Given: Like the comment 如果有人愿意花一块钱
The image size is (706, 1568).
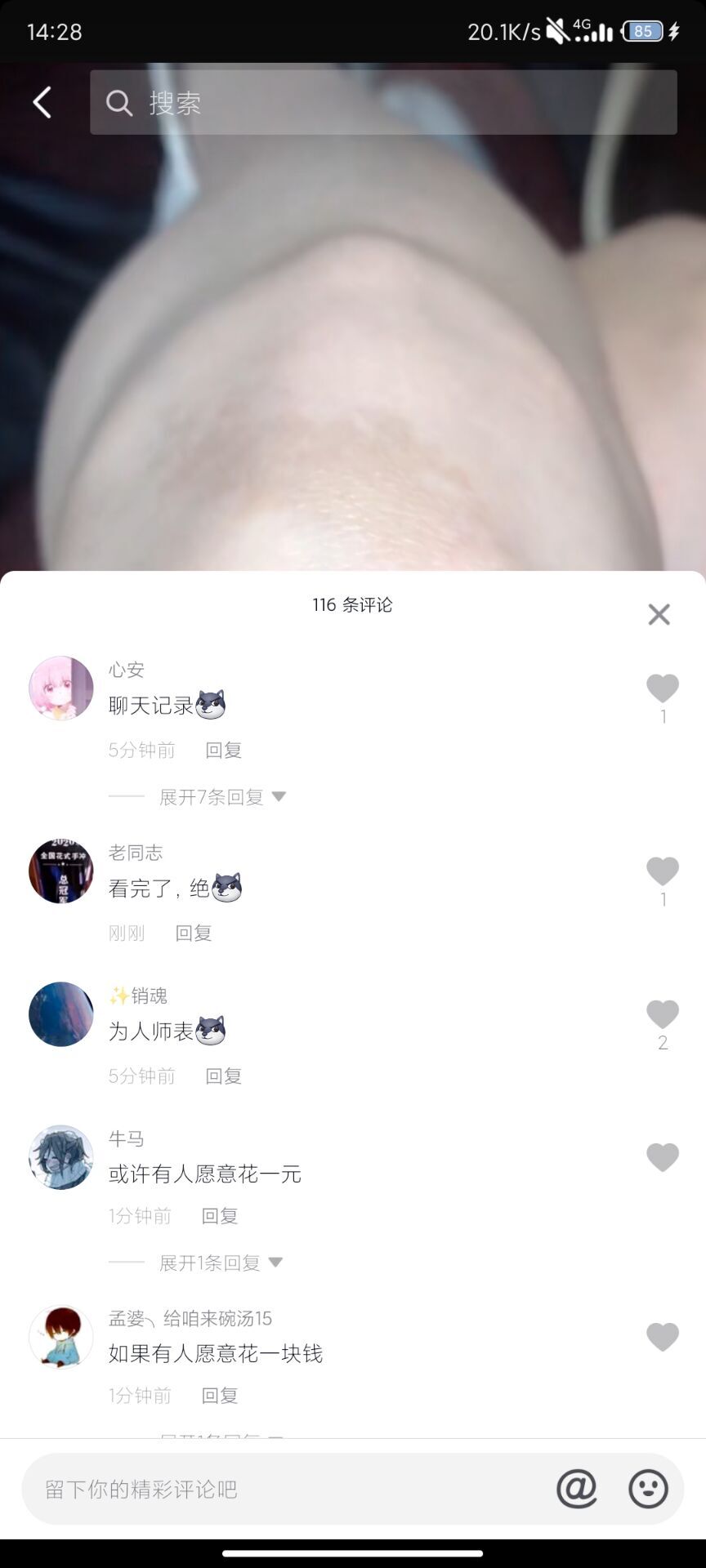Looking at the screenshot, I should pos(662,1337).
